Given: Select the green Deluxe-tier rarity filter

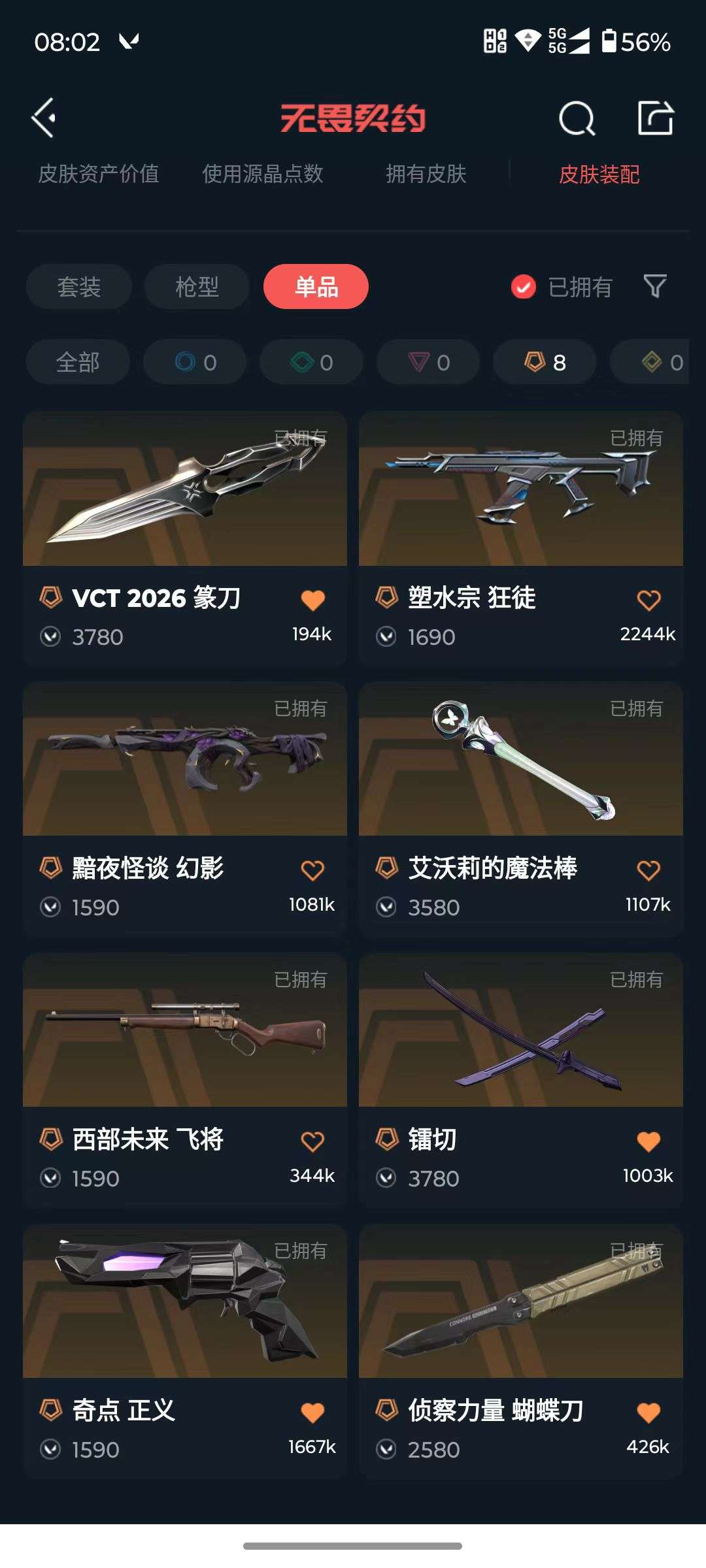Looking at the screenshot, I should click(x=311, y=362).
